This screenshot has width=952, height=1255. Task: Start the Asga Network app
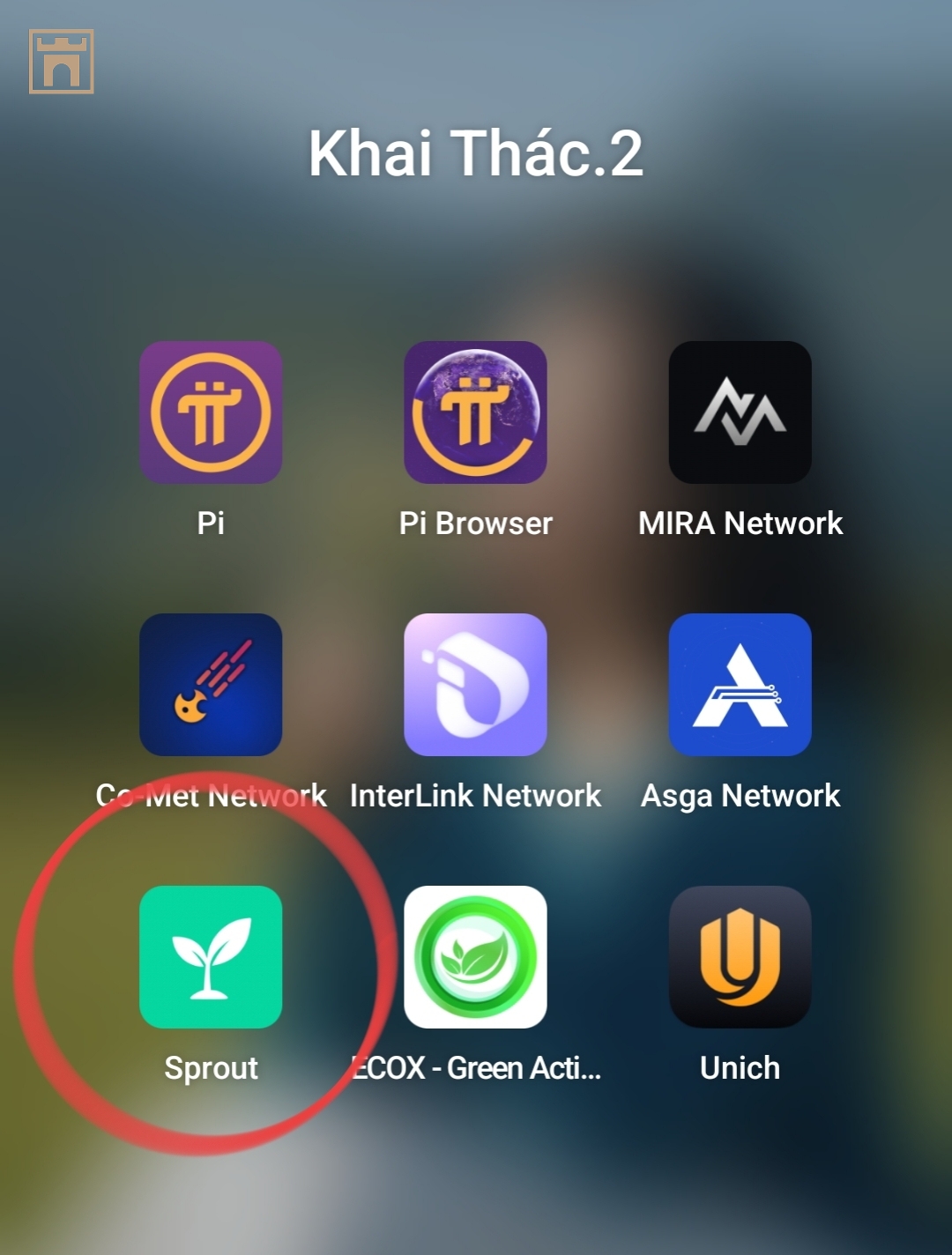740,685
